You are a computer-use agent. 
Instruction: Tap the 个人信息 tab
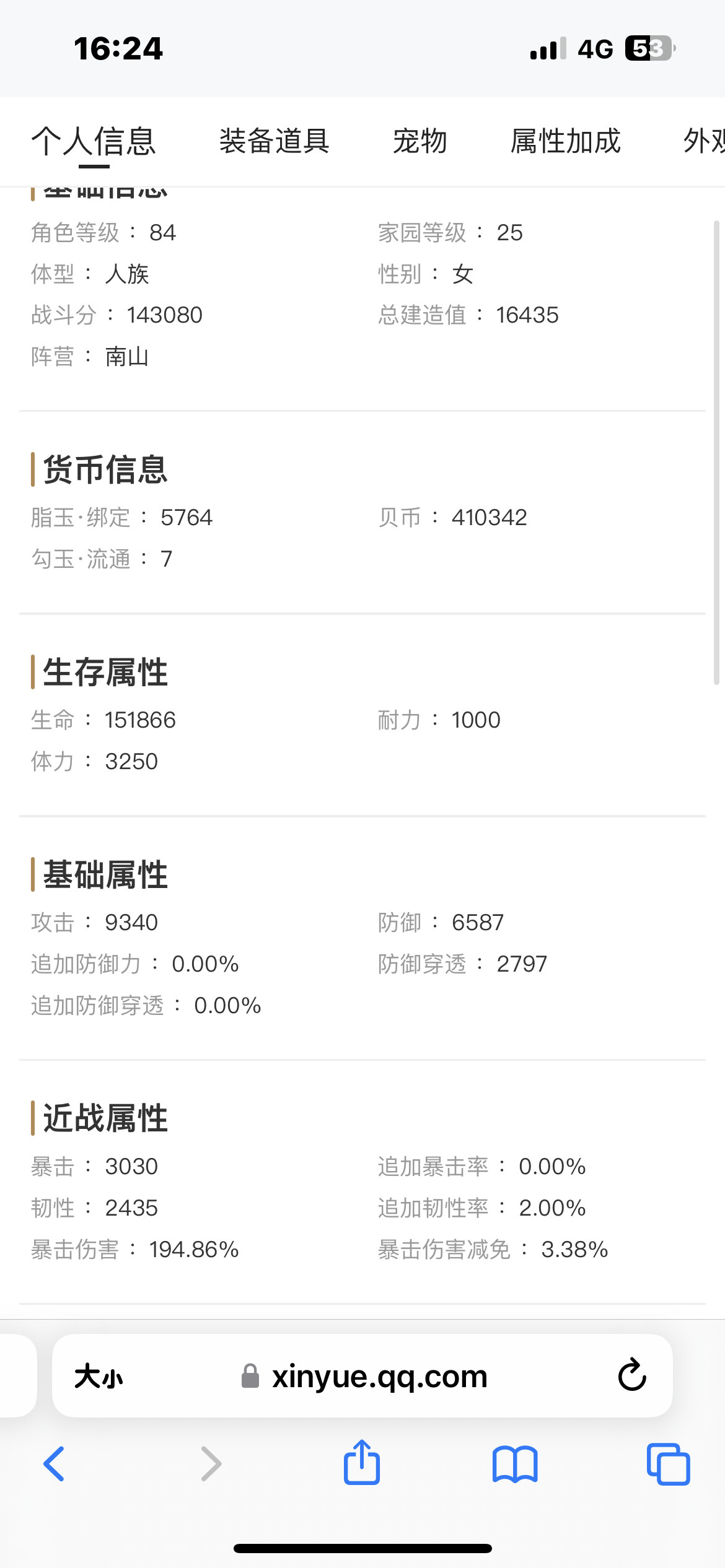coord(94,141)
